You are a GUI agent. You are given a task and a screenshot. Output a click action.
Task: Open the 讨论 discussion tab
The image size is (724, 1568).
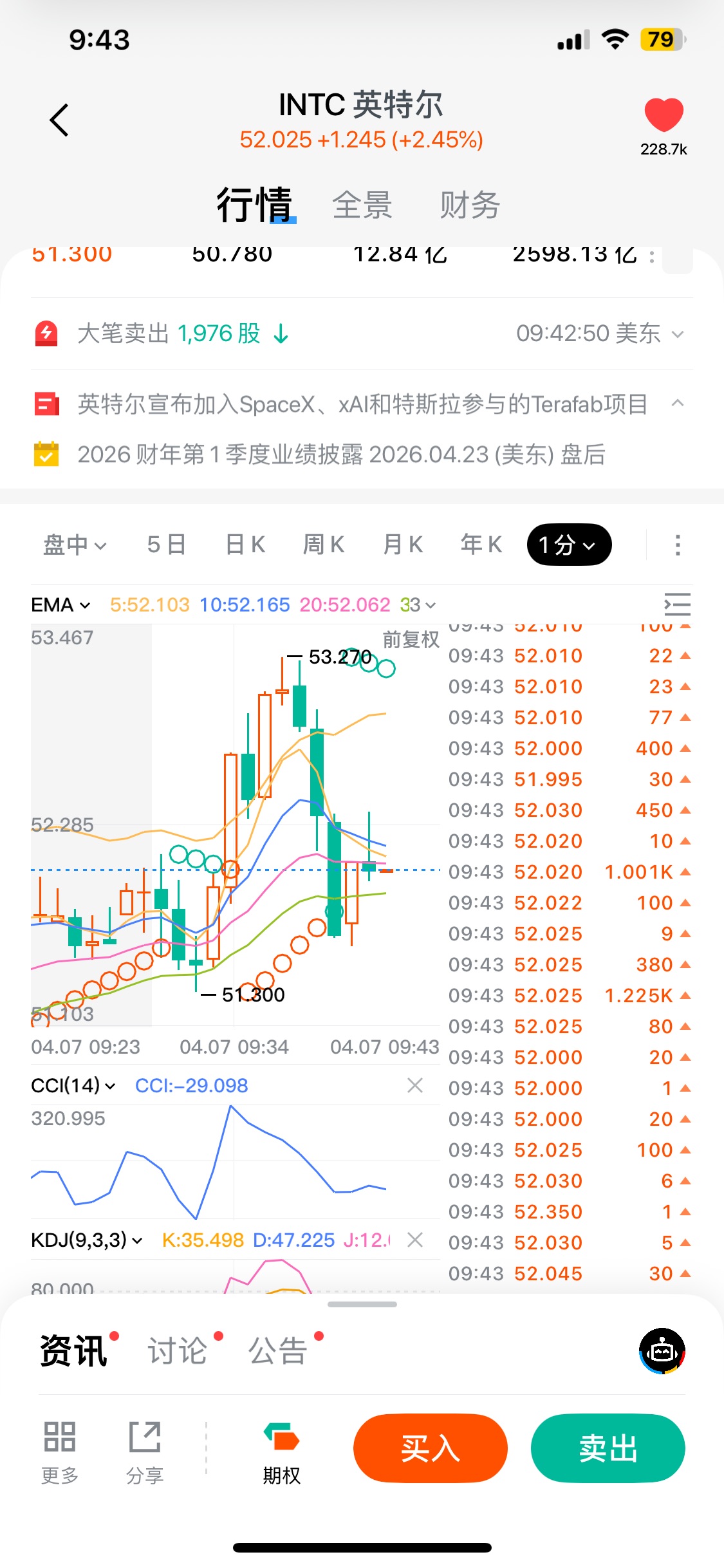178,1350
